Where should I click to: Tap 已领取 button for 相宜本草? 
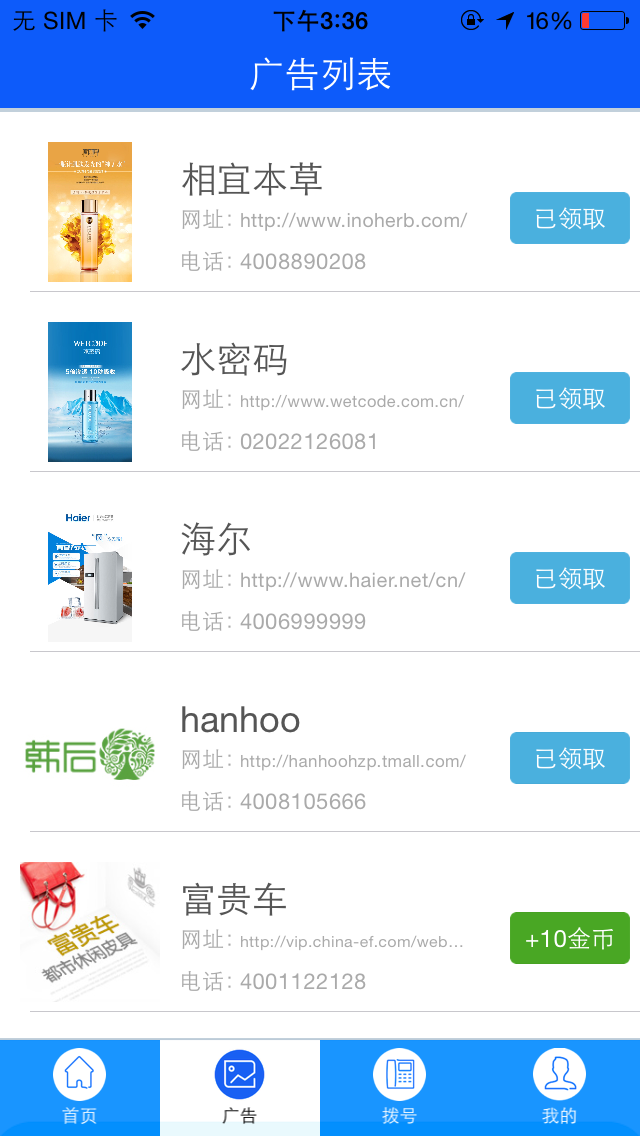569,218
